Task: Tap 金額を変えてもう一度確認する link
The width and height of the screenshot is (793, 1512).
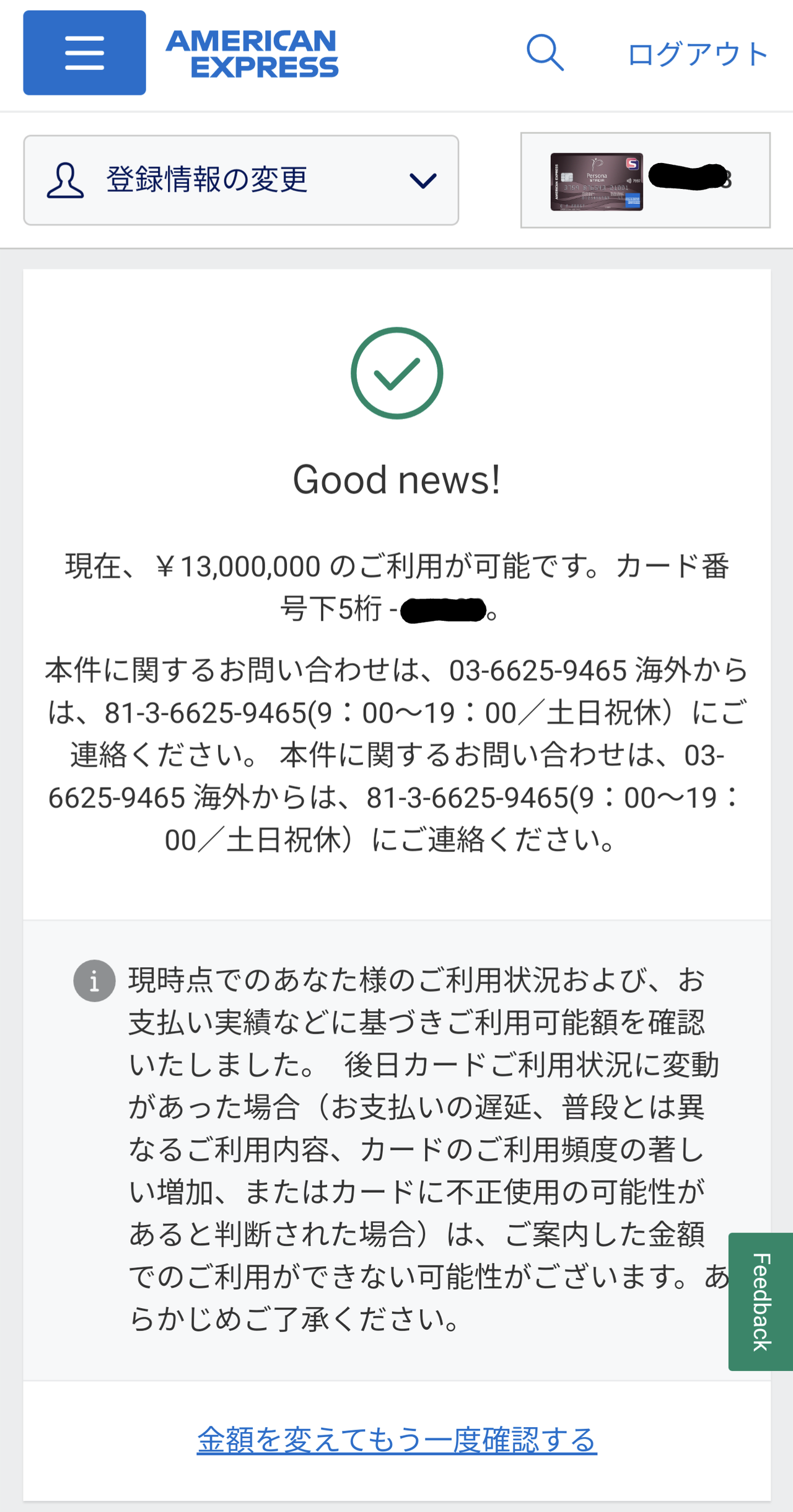Action: 396,1439
